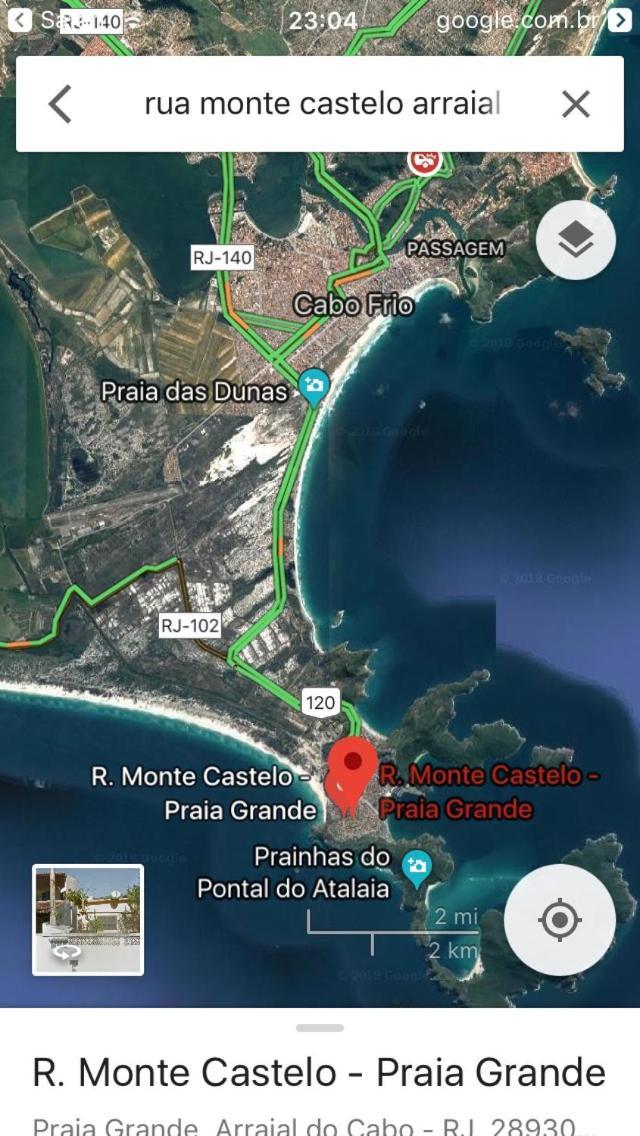Open the Street View thumbnail
Viewport: 640px width, 1136px height.
coord(88,919)
